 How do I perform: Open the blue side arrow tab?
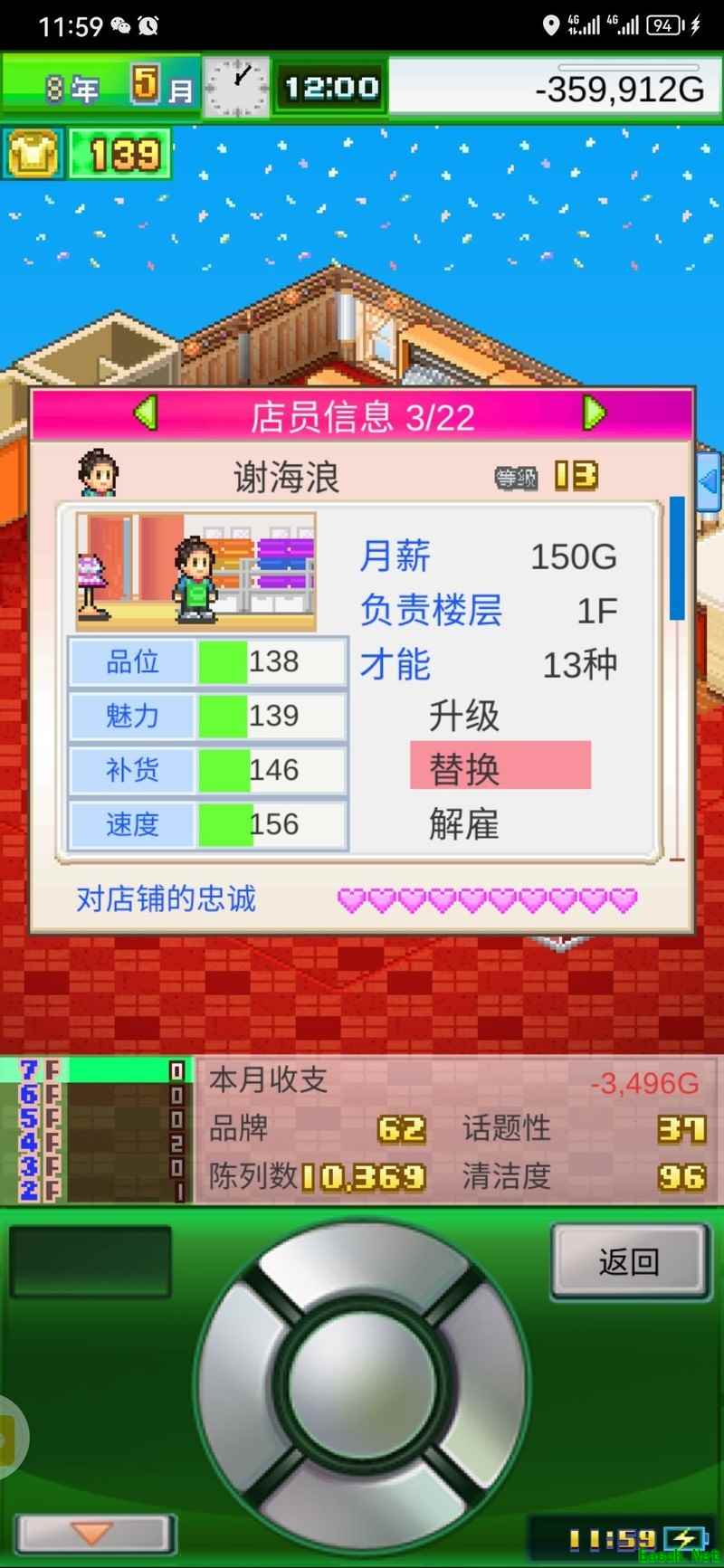coord(710,481)
